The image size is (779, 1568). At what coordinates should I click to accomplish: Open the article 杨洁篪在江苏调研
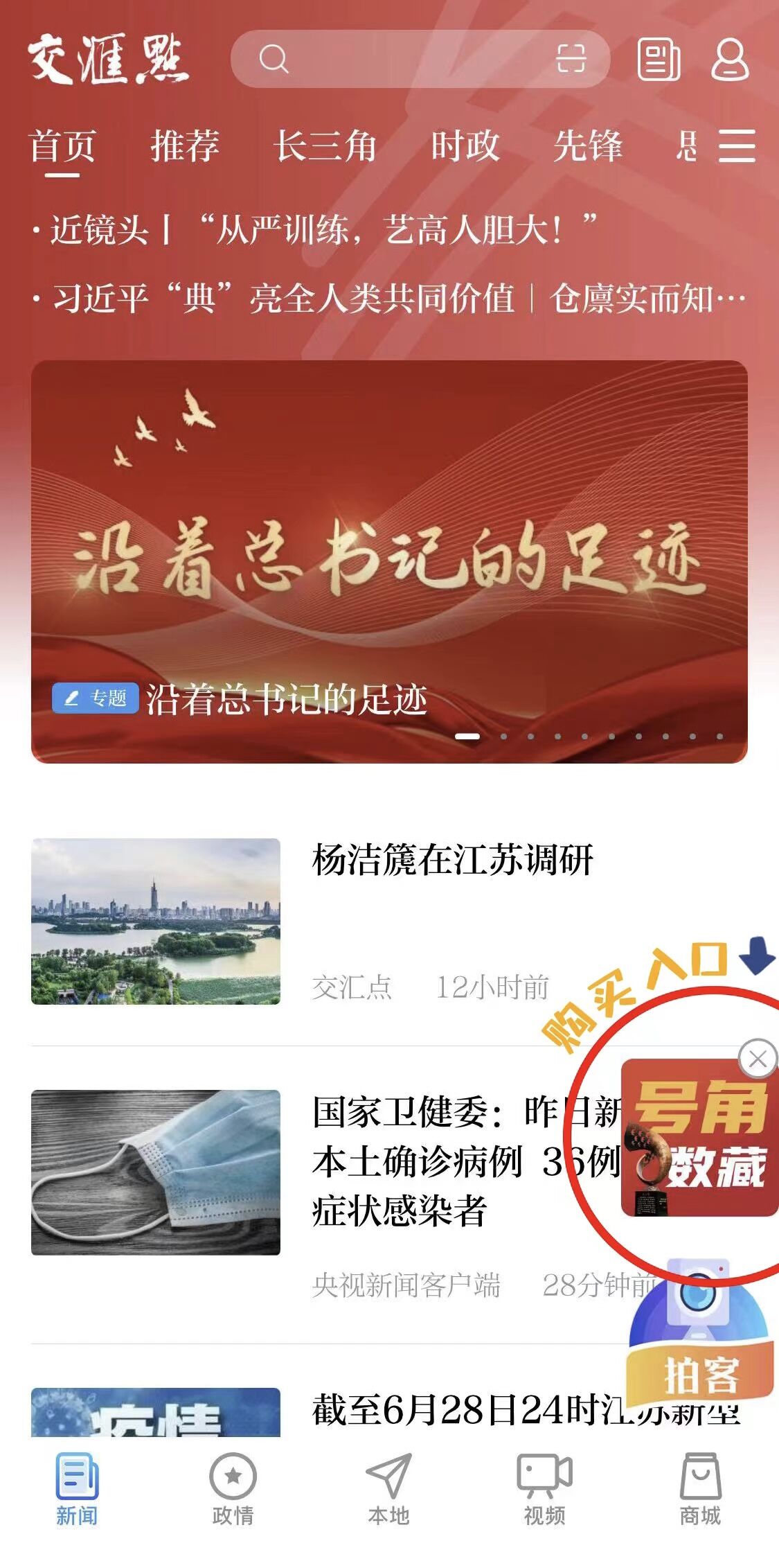[x=453, y=861]
